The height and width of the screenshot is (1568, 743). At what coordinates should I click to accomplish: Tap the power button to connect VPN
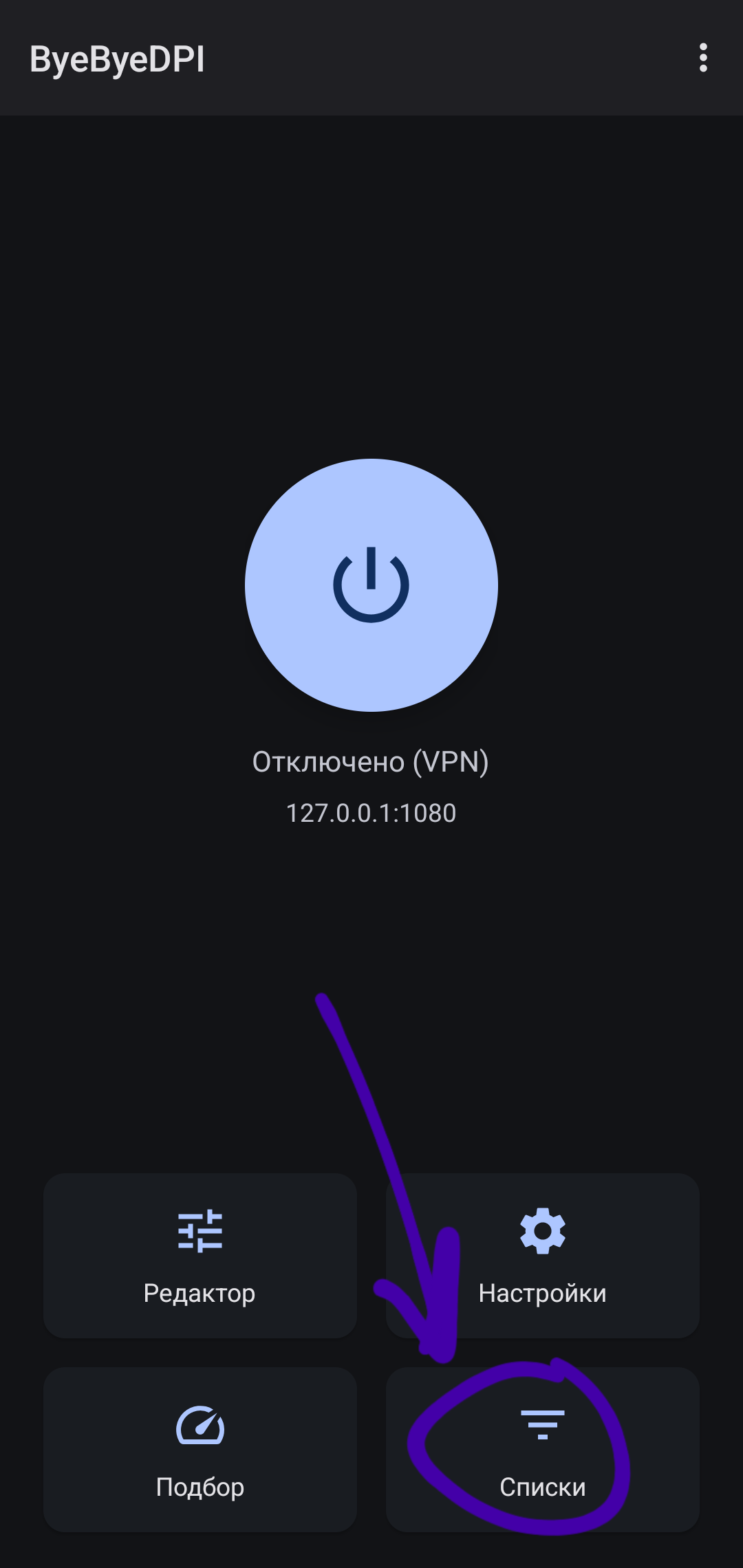click(x=371, y=585)
